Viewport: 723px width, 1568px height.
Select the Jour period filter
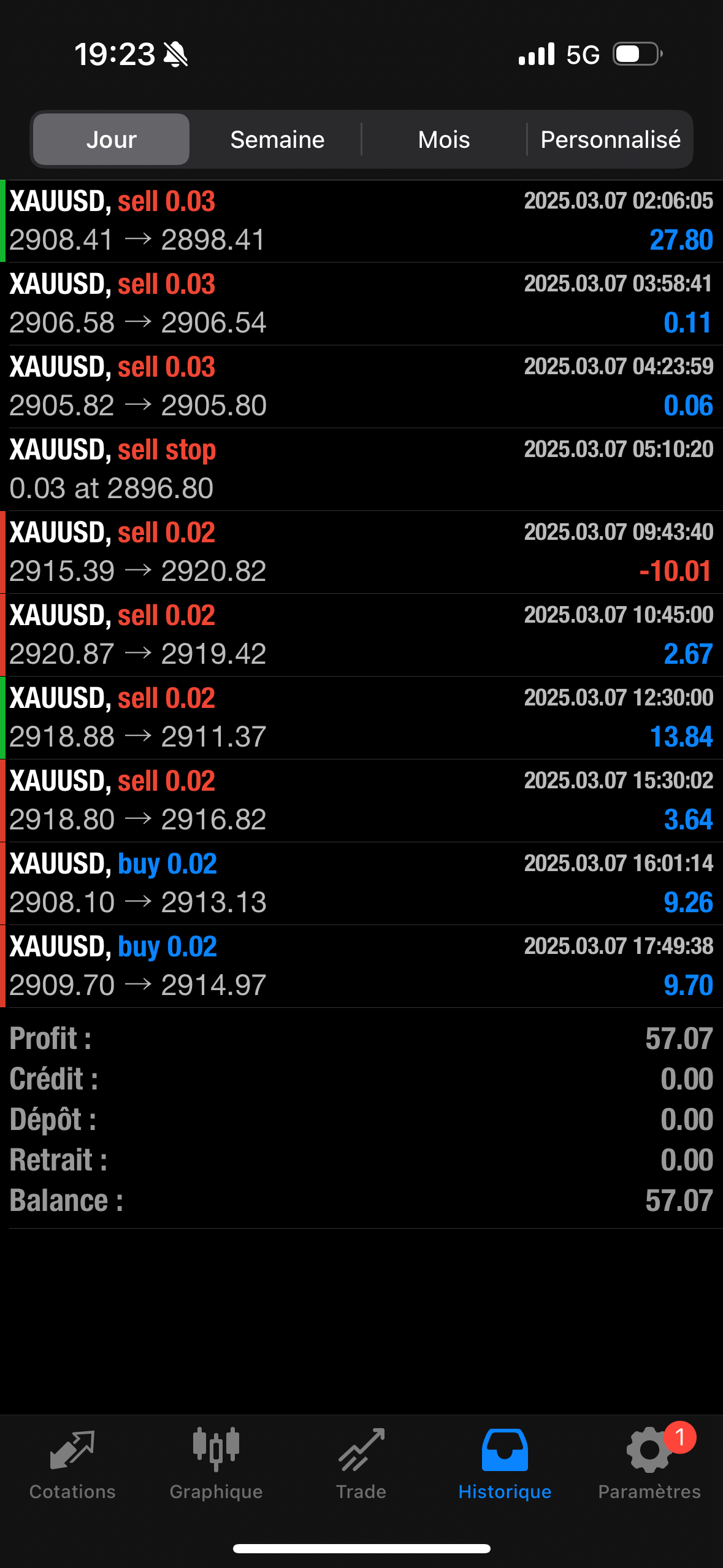point(111,140)
